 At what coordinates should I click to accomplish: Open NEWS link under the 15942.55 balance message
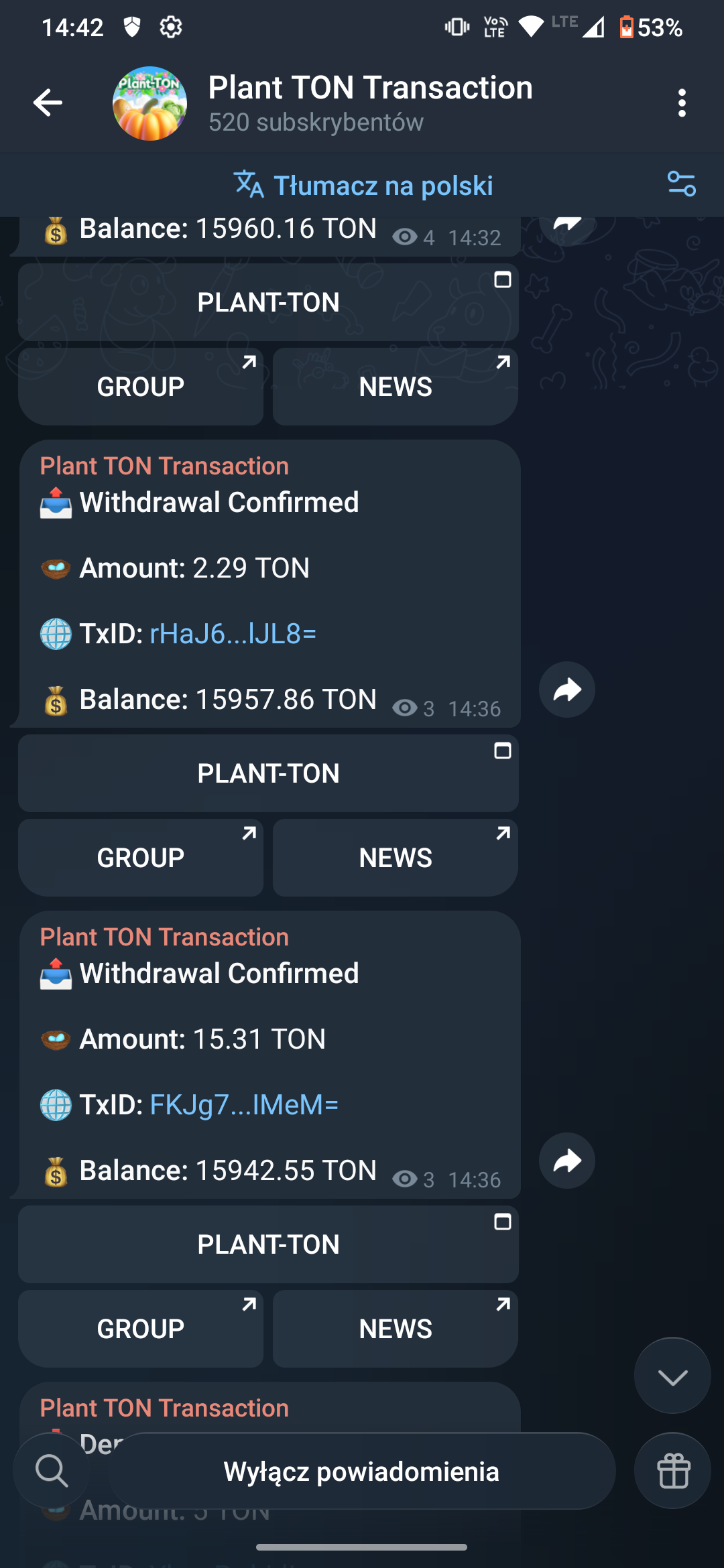point(395,1329)
